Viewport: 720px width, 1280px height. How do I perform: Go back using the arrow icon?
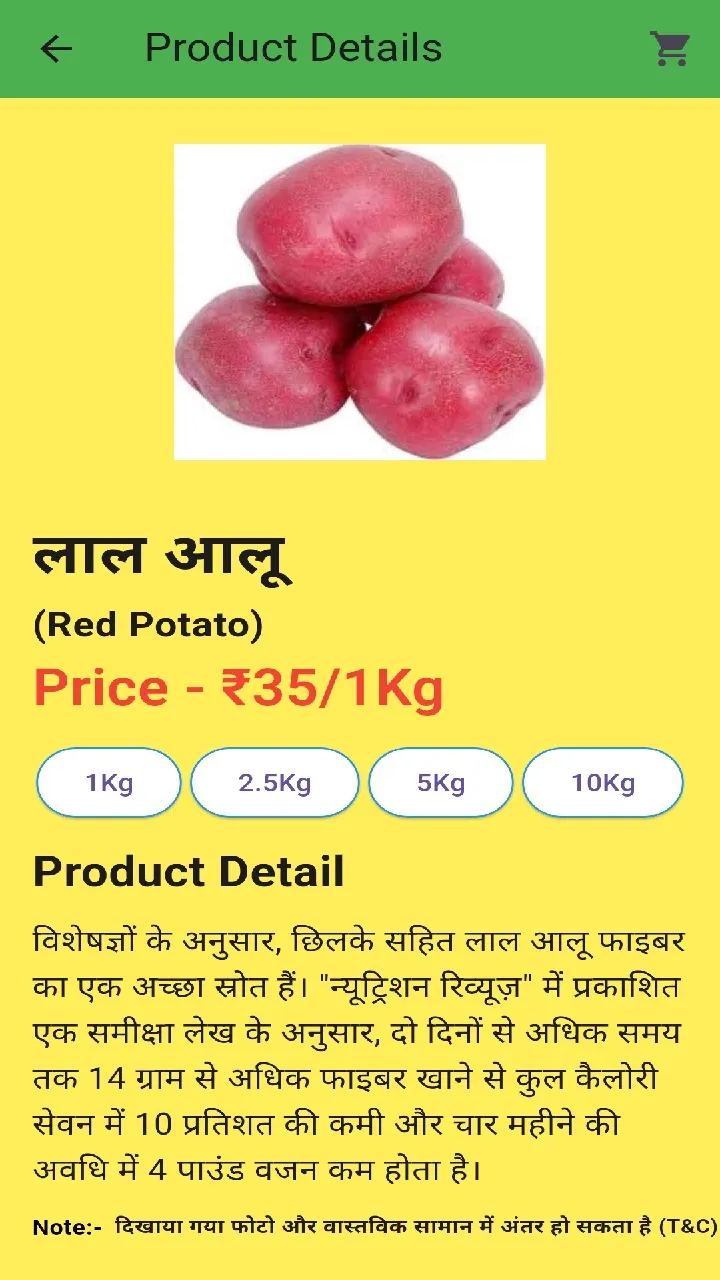(x=56, y=48)
